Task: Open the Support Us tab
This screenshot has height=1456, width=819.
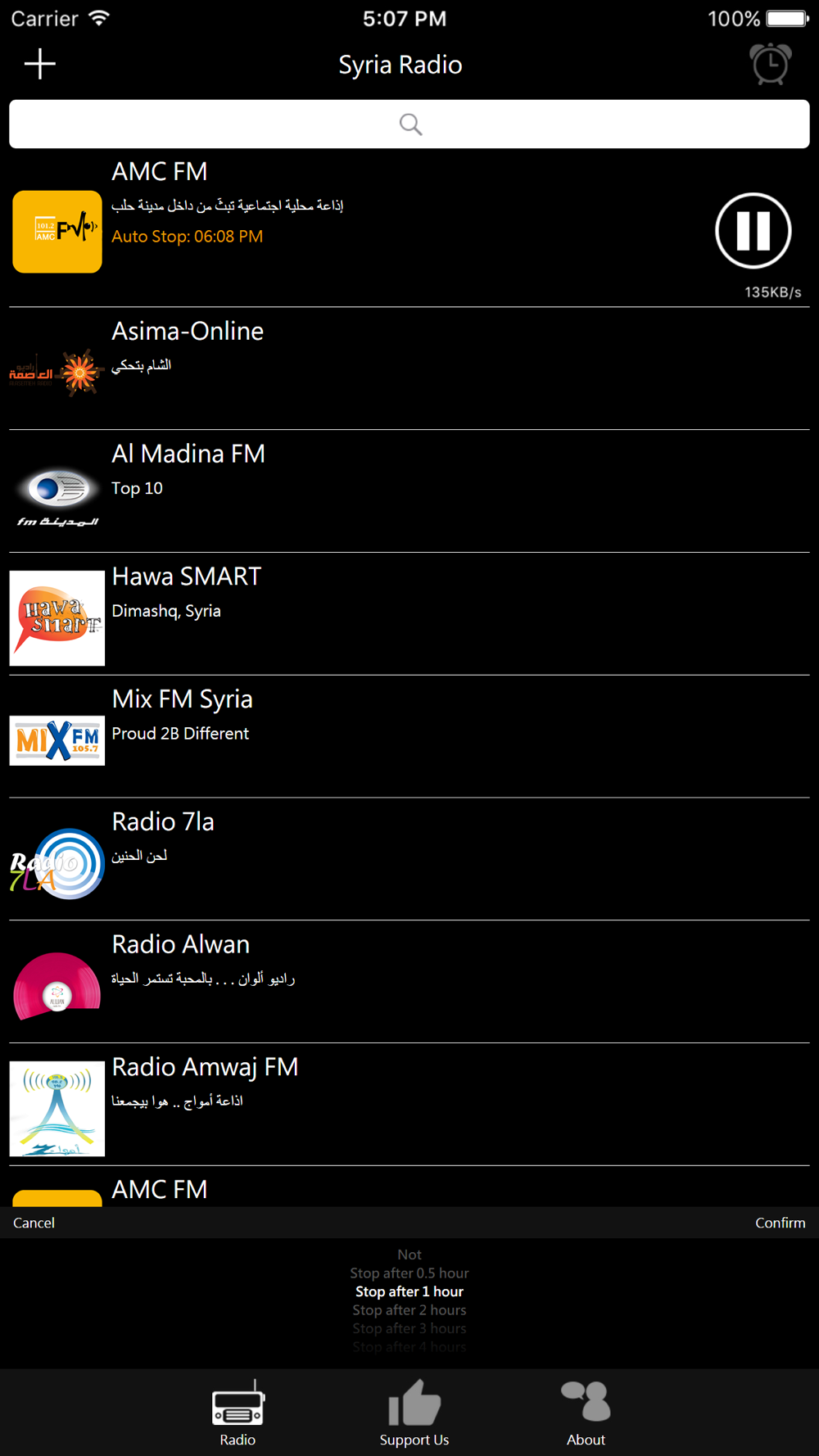Action: point(414,1413)
